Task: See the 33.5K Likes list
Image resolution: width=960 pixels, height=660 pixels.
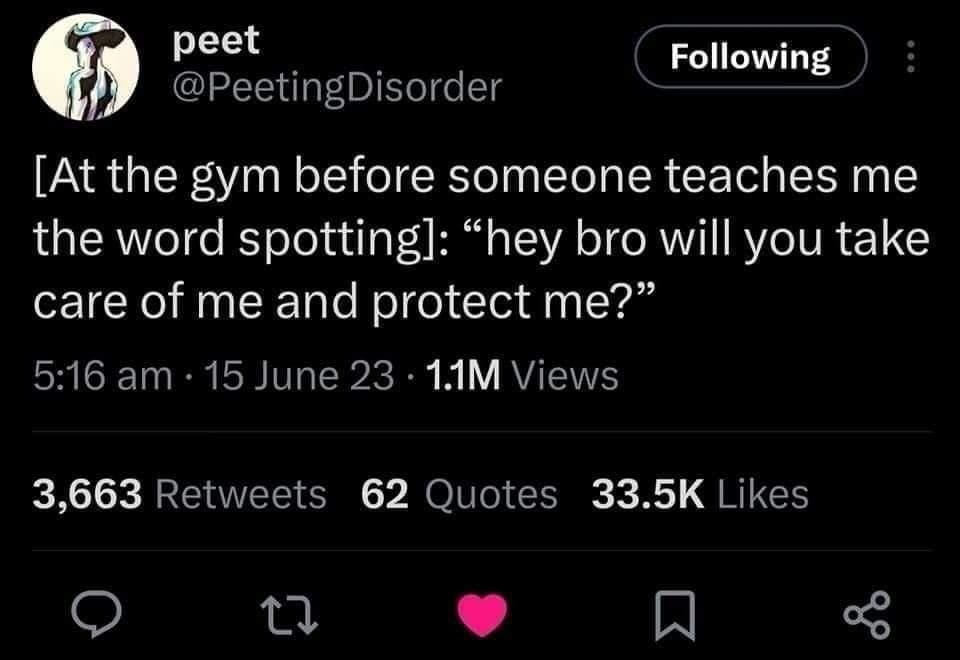Action: coord(700,493)
